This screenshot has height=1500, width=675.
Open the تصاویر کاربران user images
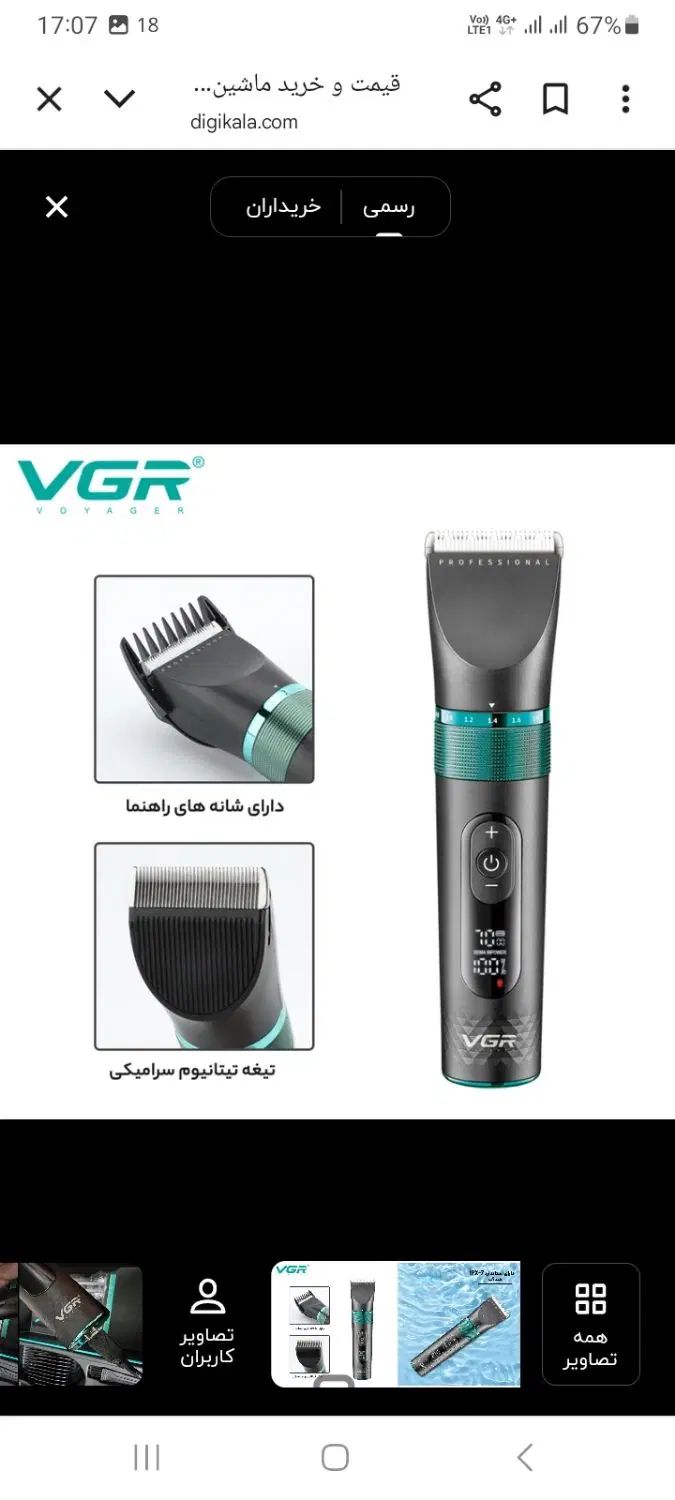(207, 1324)
